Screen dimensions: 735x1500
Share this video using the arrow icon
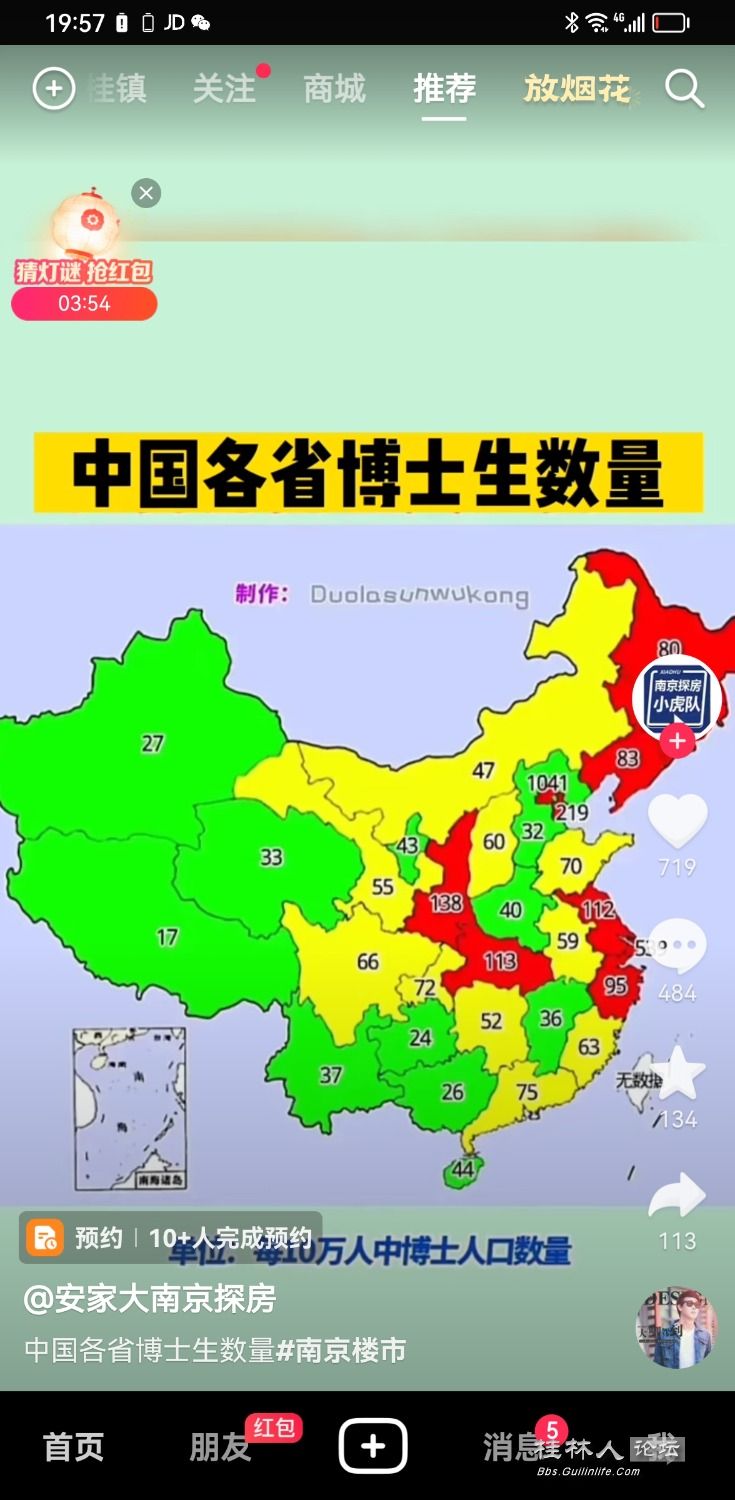677,1197
